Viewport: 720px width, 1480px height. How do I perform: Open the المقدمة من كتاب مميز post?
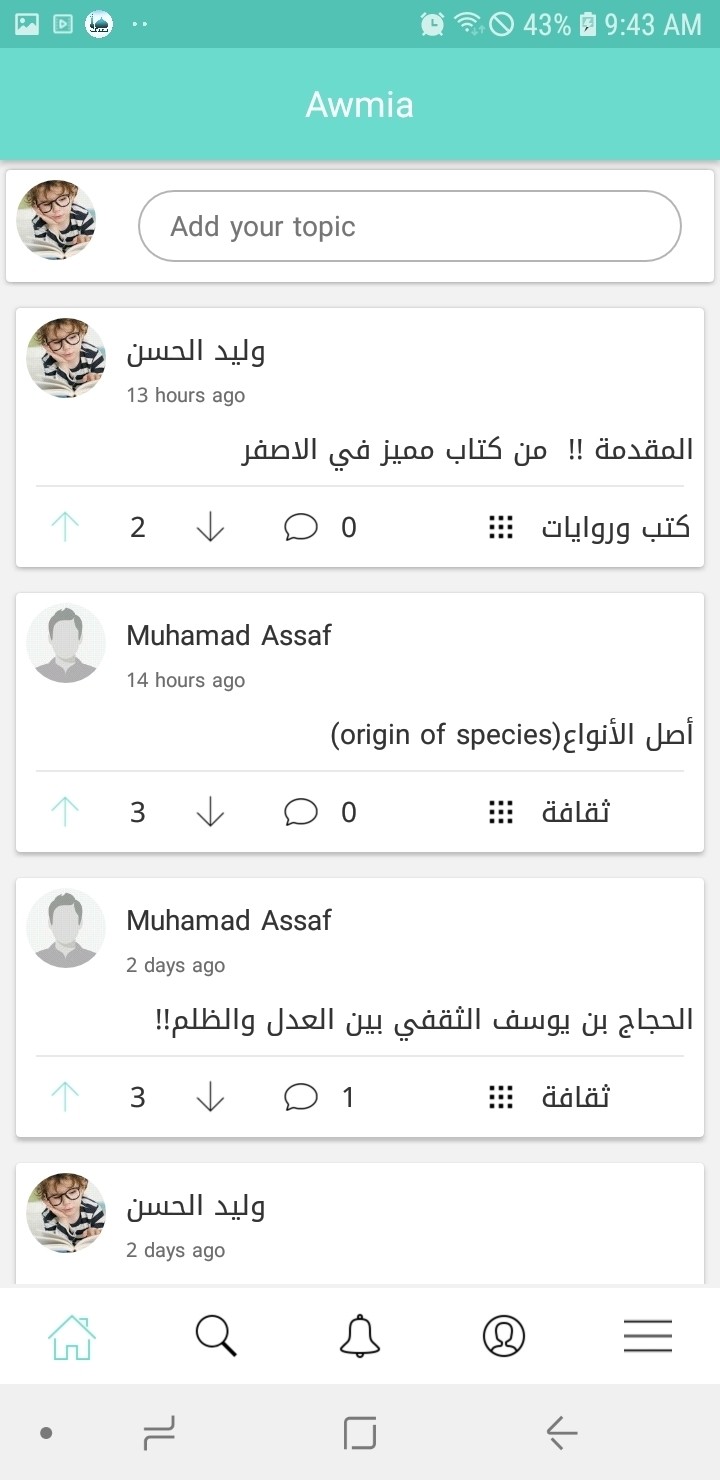pos(468,450)
